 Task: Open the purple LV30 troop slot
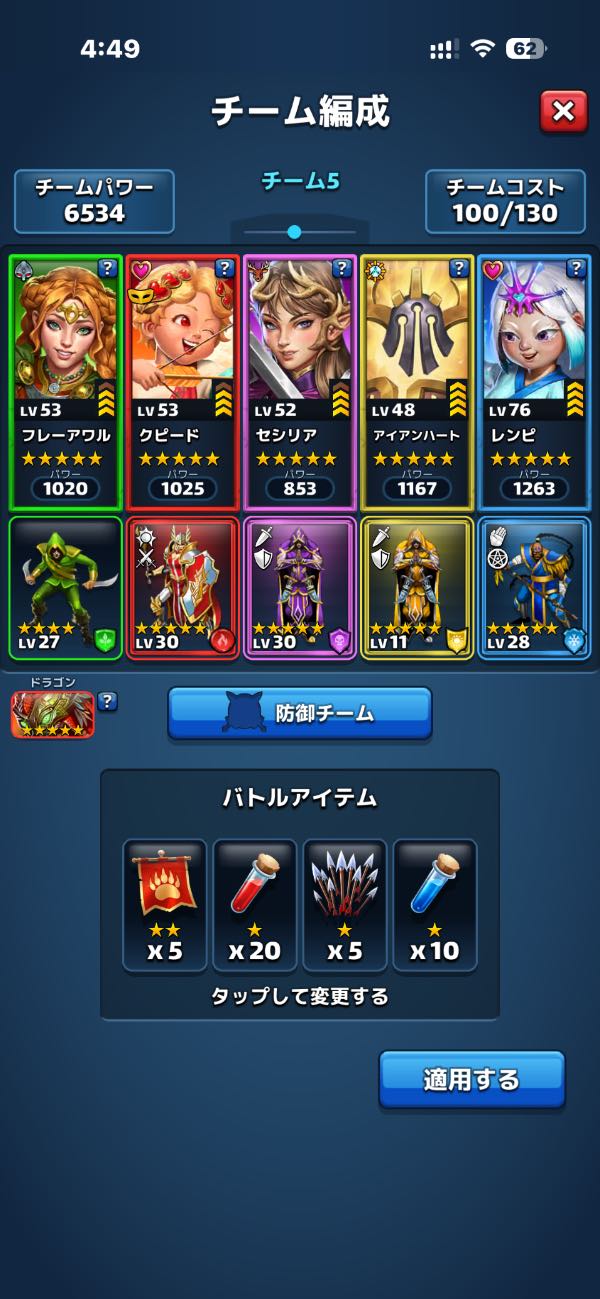pos(299,588)
